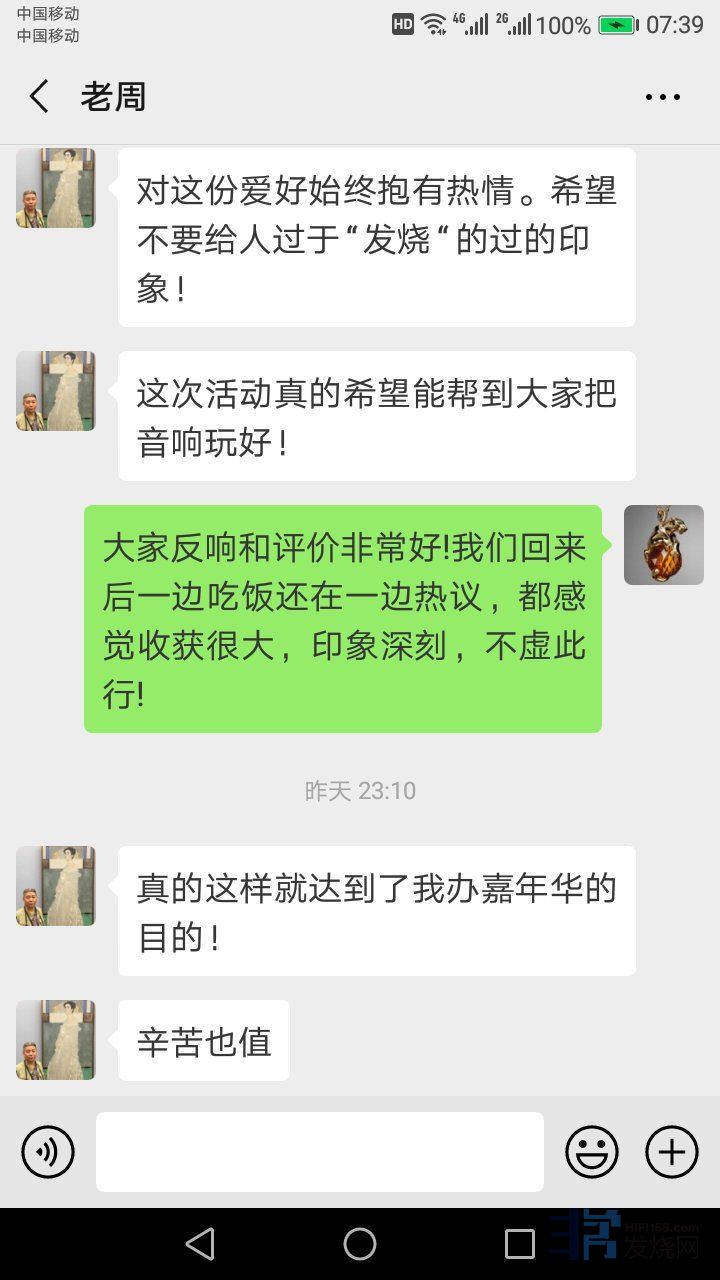Open 老周's avatar beside 辛苦也值
720x1280 pixels.
tap(56, 1040)
